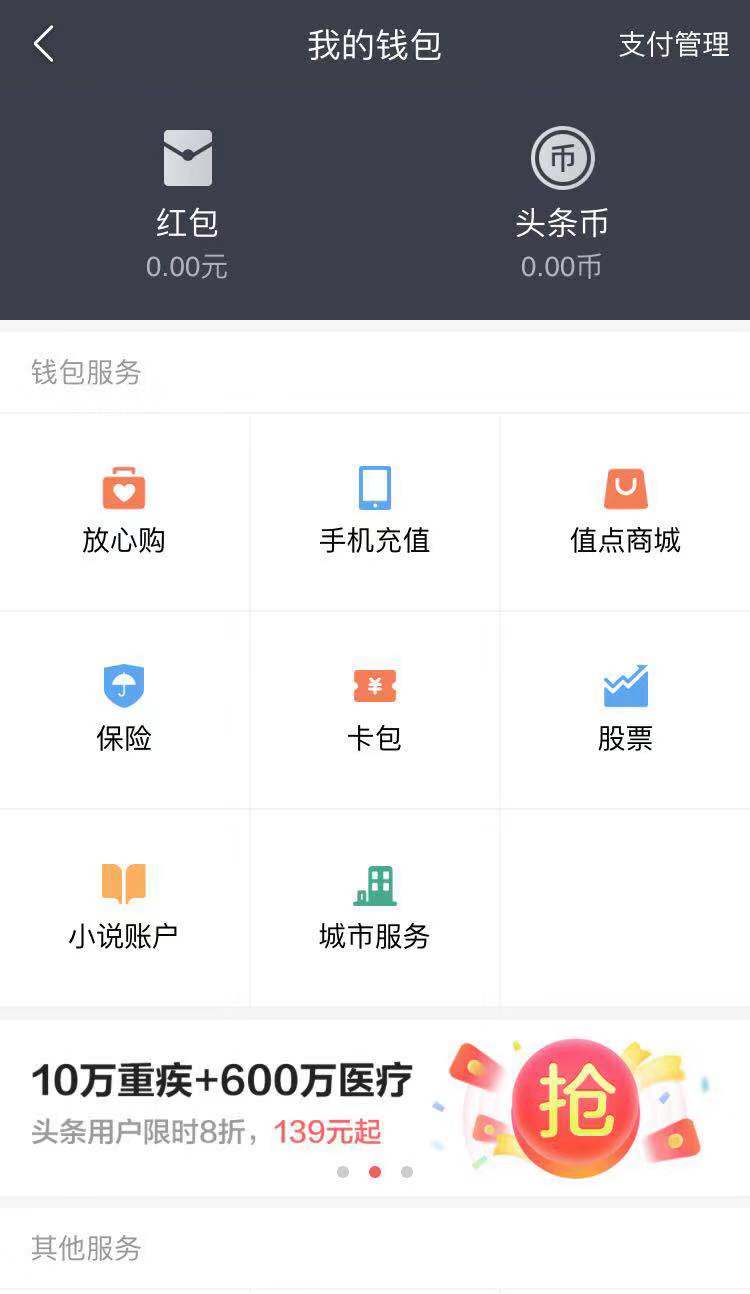
Task: Open 支付管理 payment management
Action: pos(673,45)
